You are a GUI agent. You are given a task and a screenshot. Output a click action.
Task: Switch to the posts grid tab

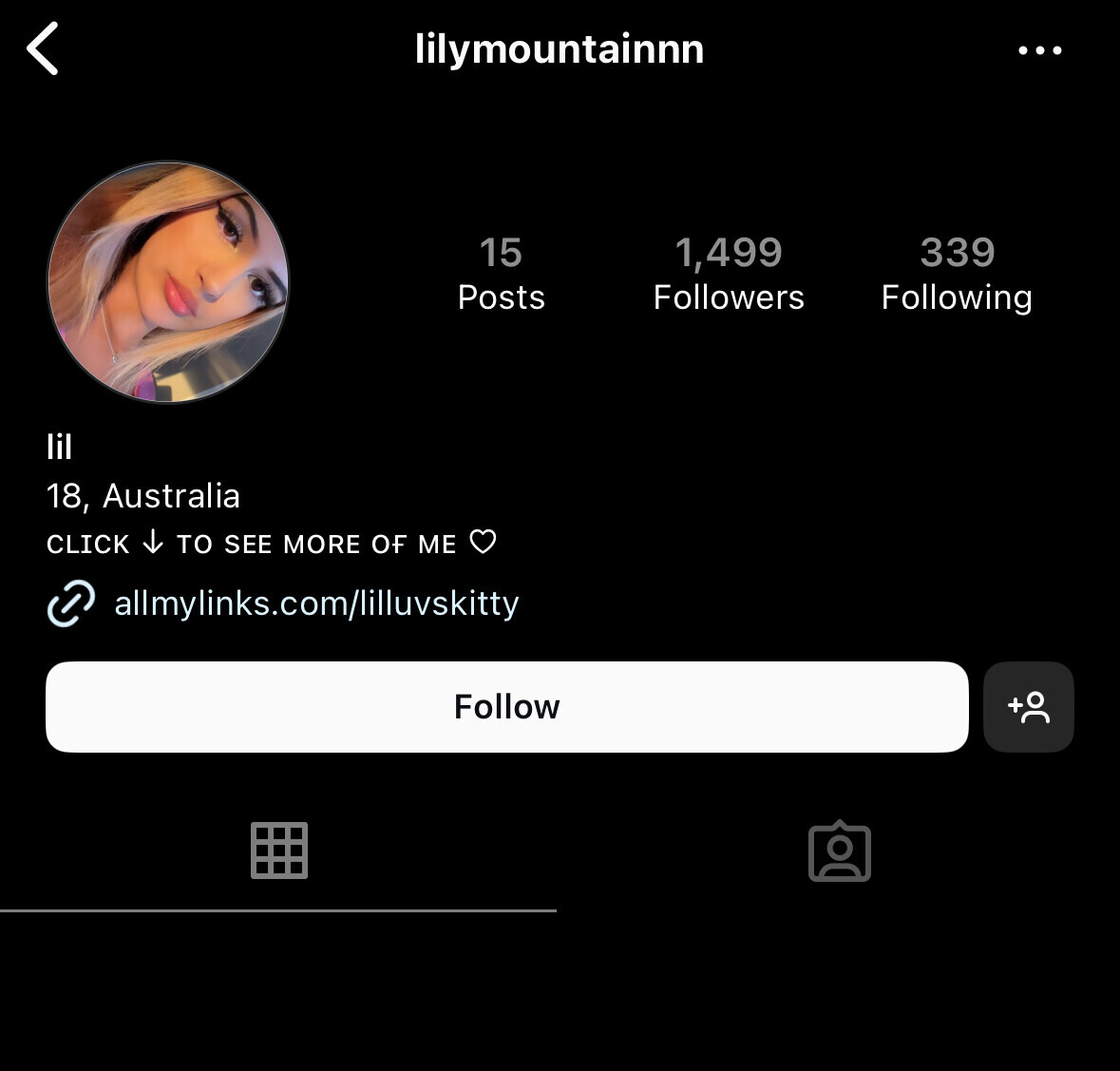pos(278,851)
